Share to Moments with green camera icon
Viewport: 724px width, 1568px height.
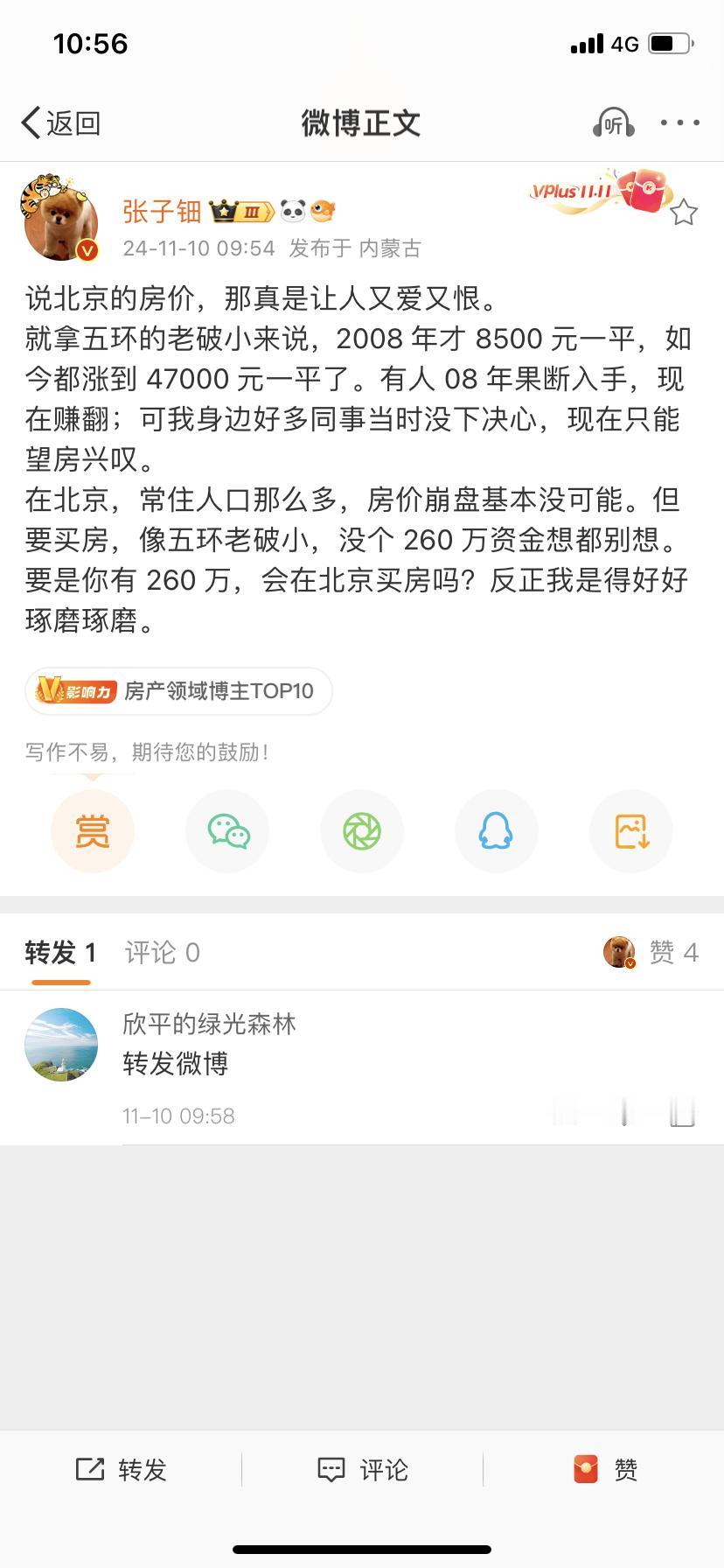click(x=362, y=830)
